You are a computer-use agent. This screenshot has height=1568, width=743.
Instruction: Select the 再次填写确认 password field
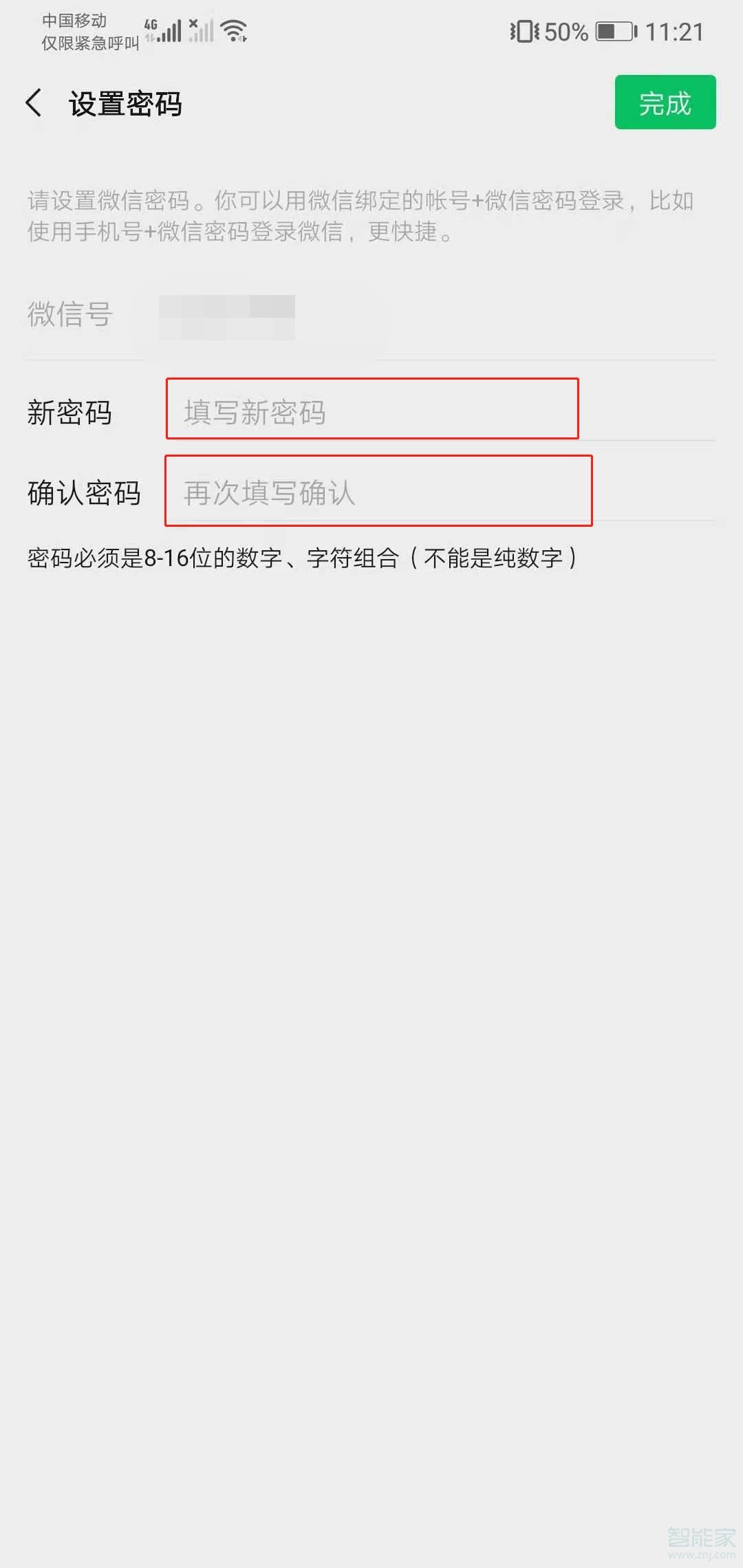point(377,492)
